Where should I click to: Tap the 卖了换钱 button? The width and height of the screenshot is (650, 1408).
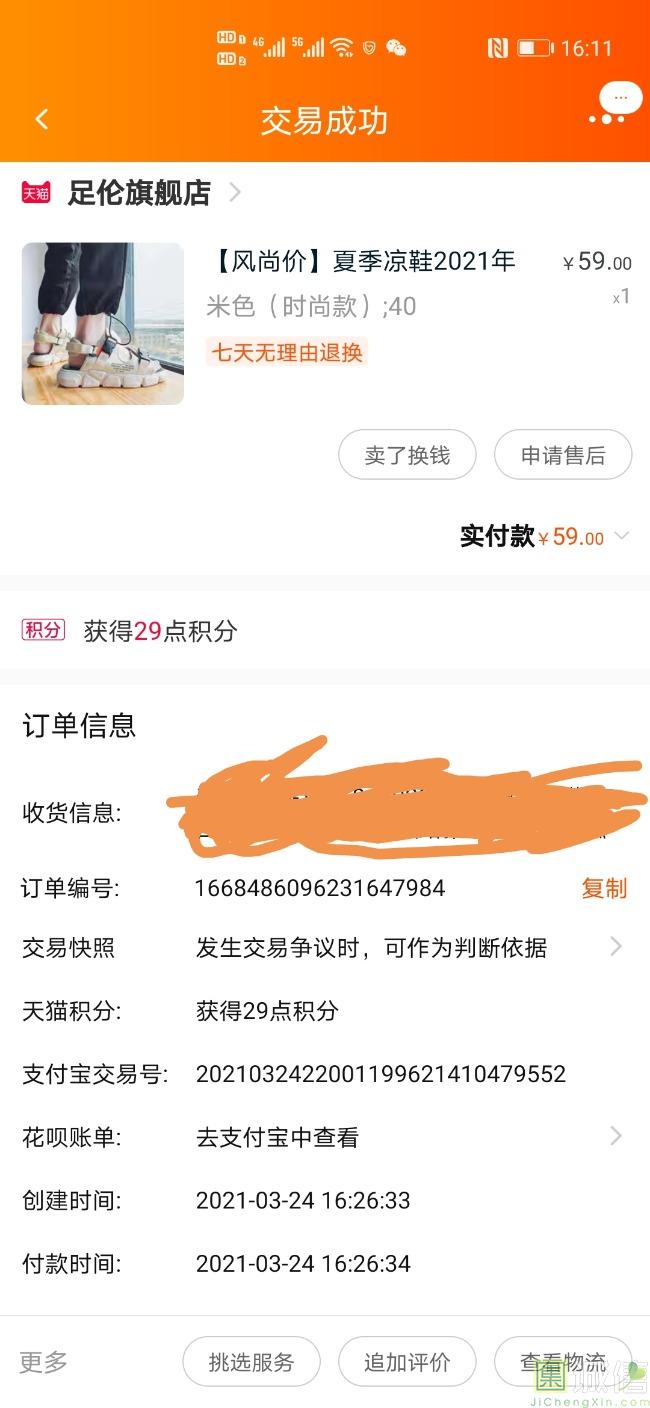(x=407, y=456)
